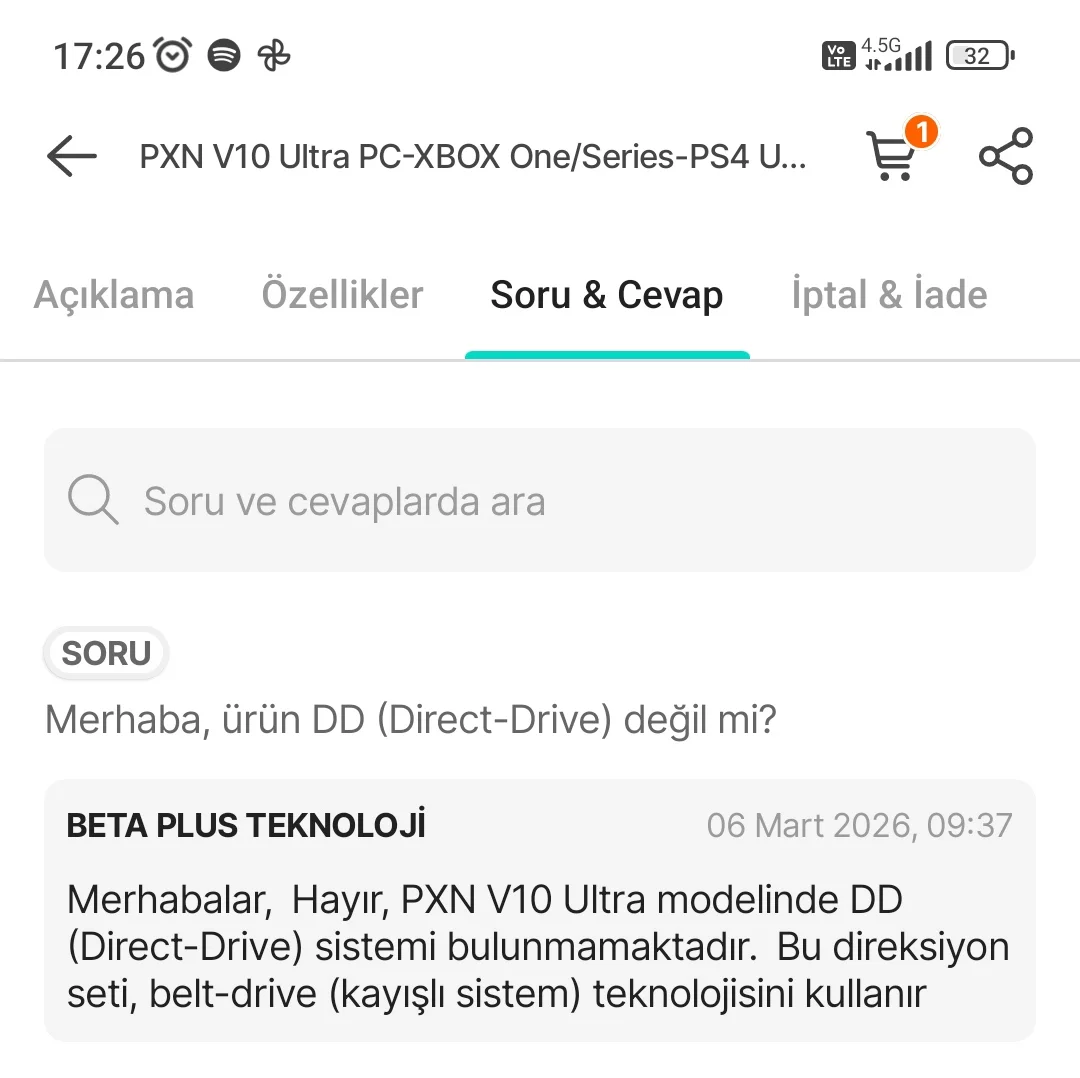Viewport: 1080px width, 1078px height.
Task: Open the İptal & İade tab
Action: pyautogui.click(x=888, y=296)
